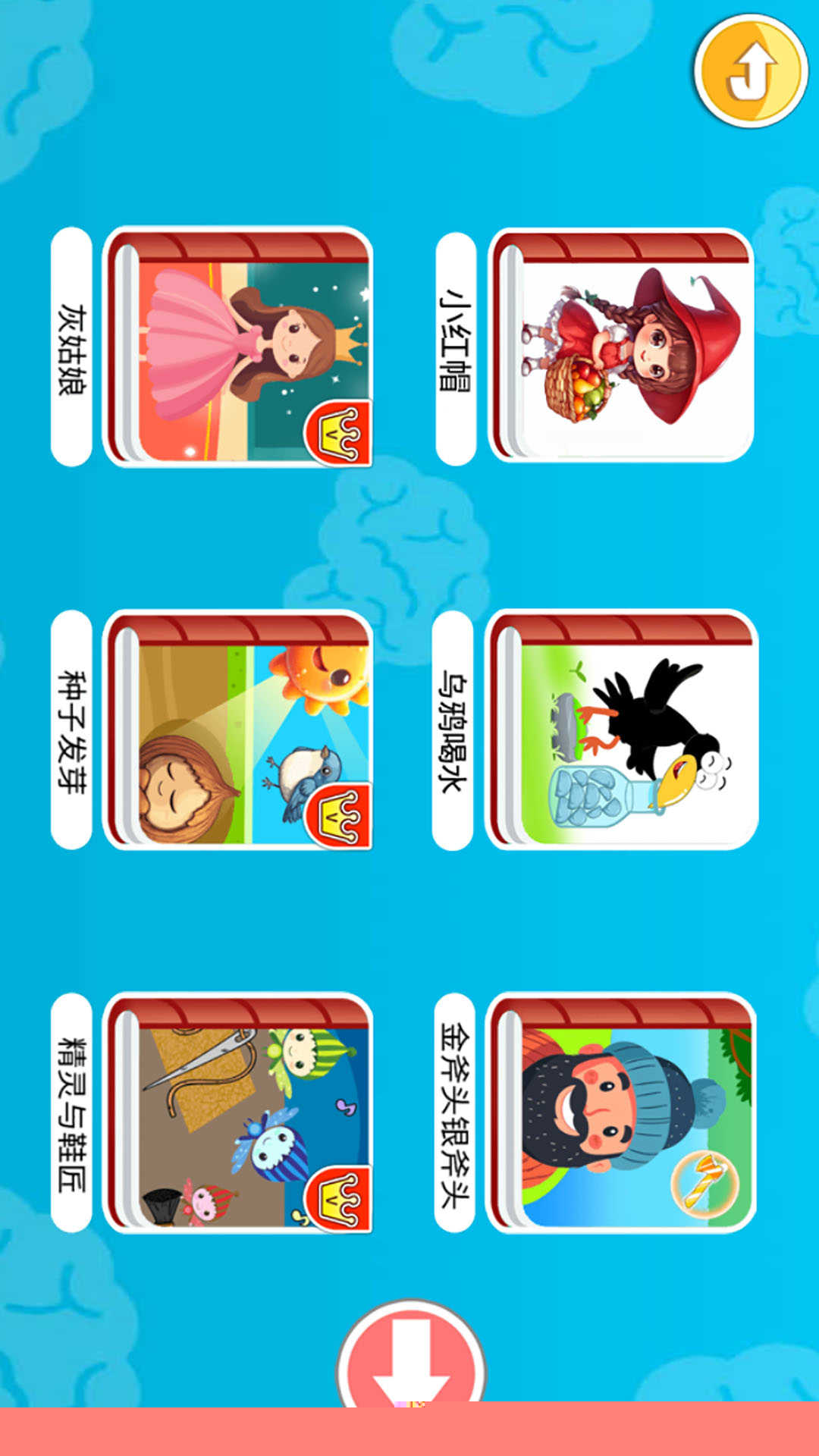Open the 灰姑娘 story book
This screenshot has height=1456, width=819.
pos(238,347)
